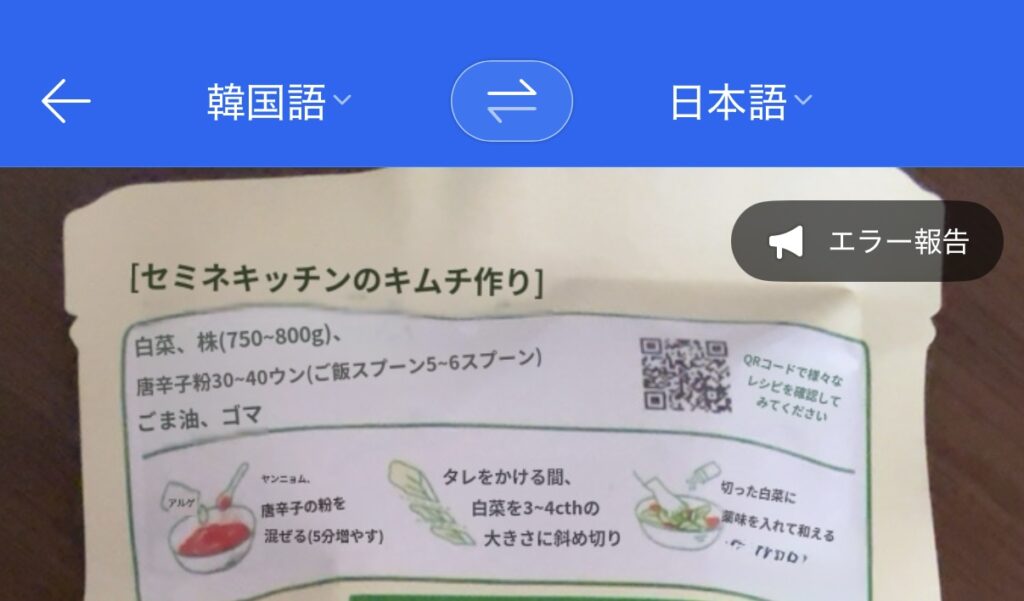The image size is (1024, 601).
Task: Tap the エラー報告 button
Action: (x=867, y=241)
